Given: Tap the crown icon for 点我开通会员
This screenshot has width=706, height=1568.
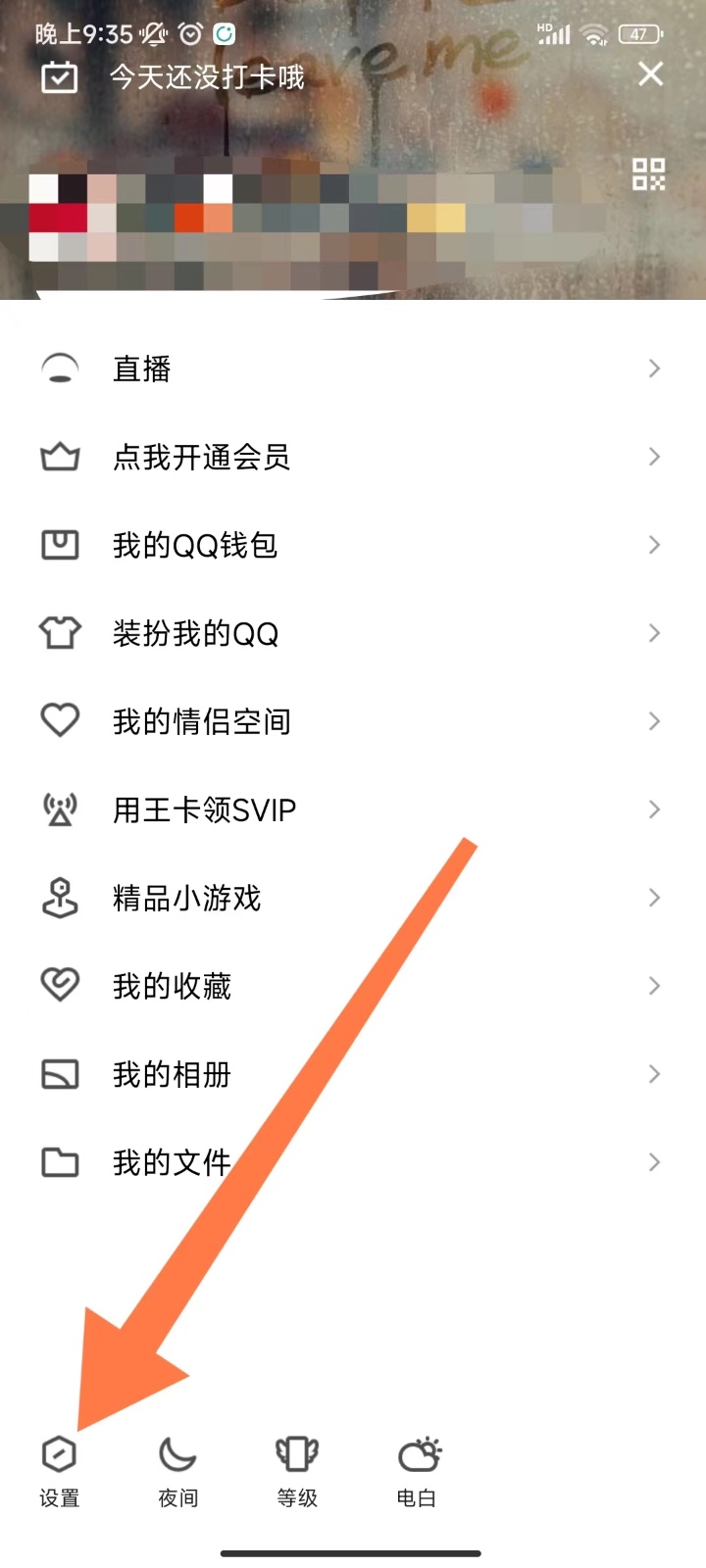Looking at the screenshot, I should (x=59, y=457).
